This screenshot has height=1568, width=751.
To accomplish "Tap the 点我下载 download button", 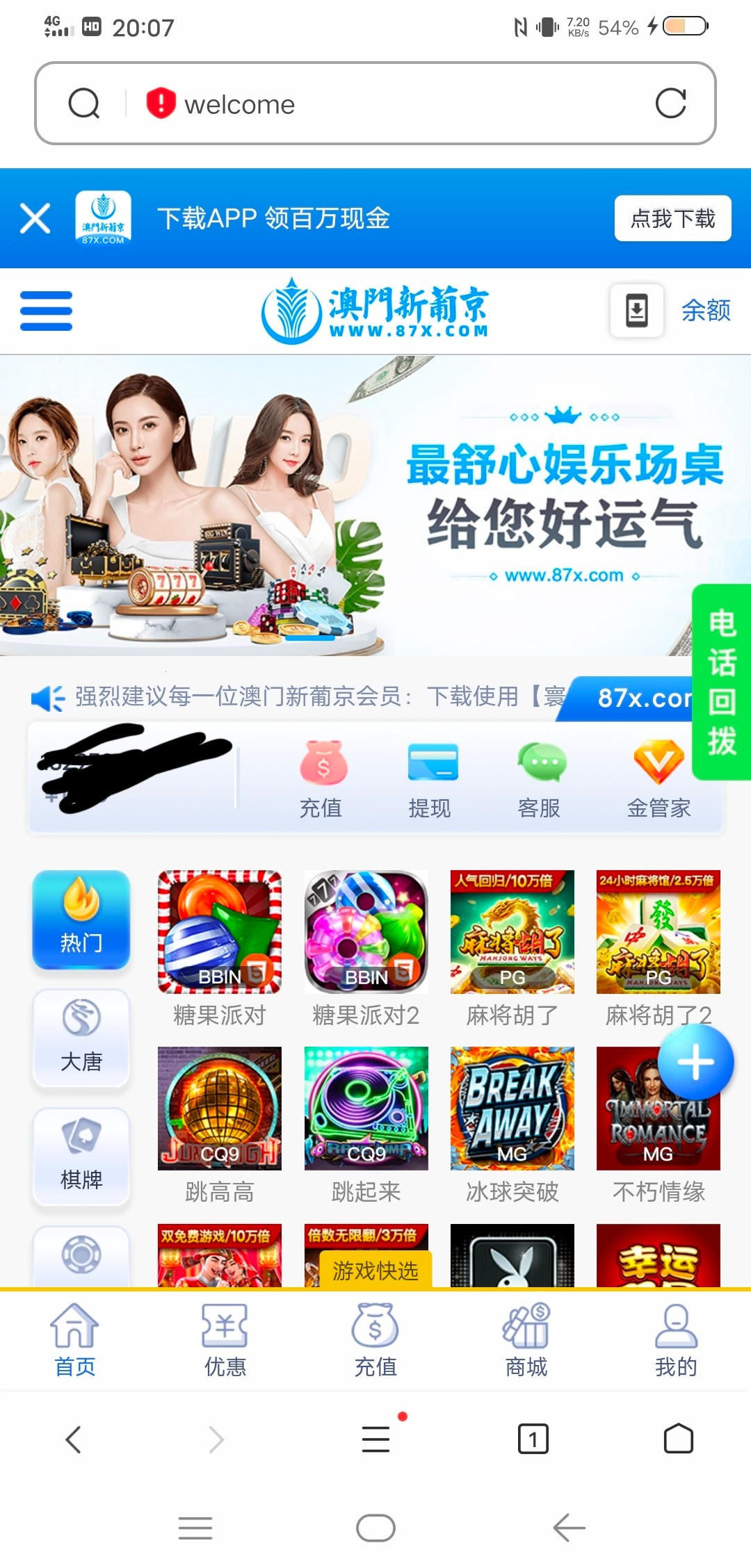I will 672,218.
